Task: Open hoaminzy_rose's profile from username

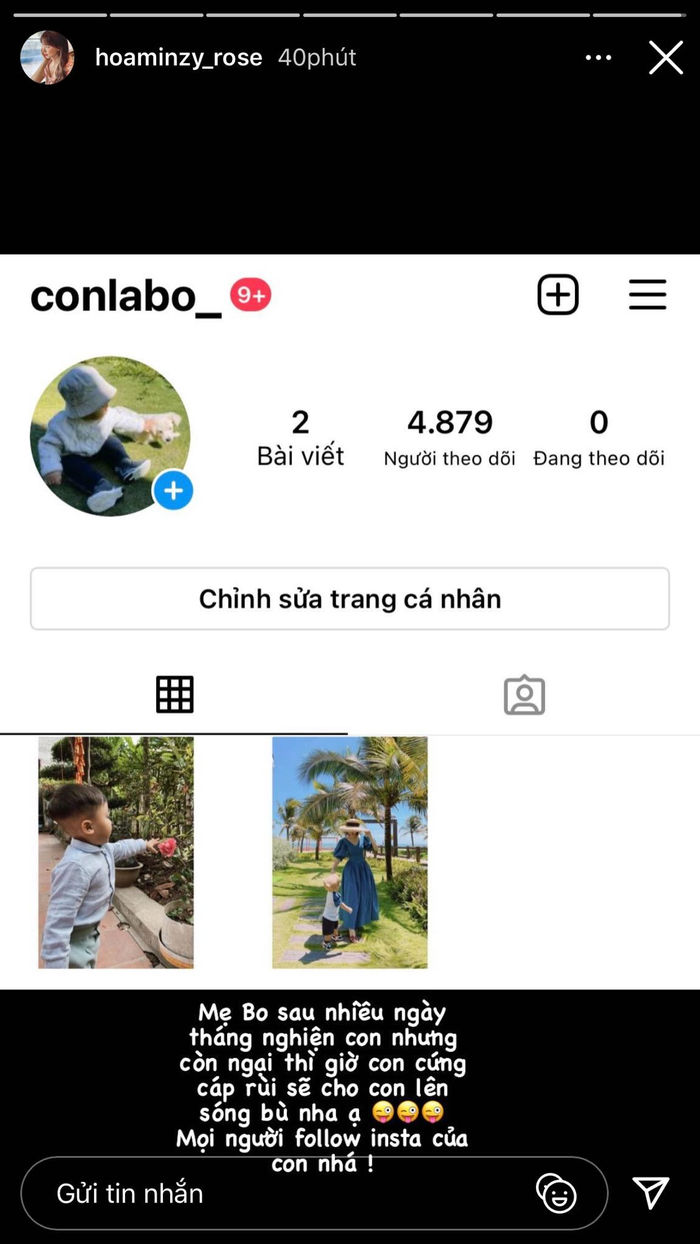Action: point(178,58)
